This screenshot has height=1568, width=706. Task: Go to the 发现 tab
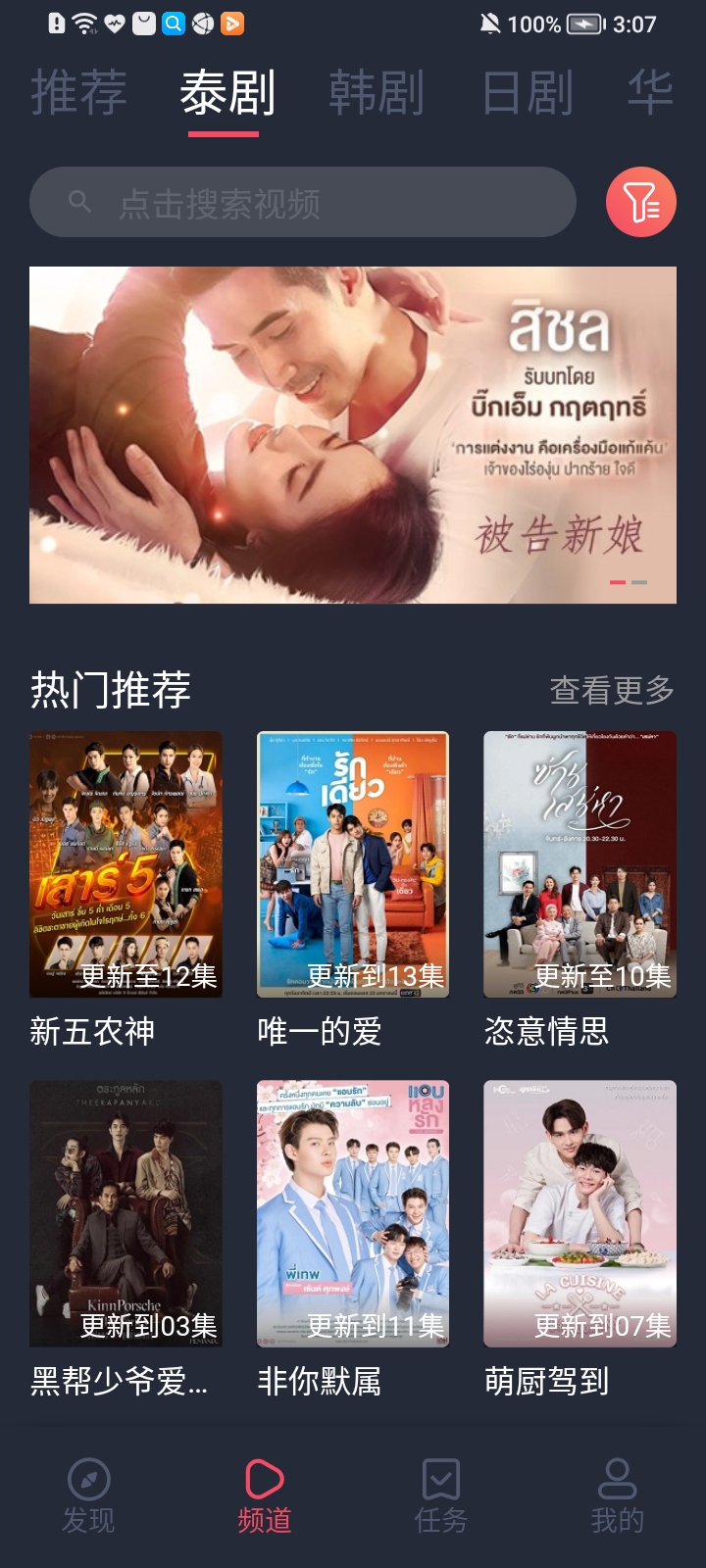point(88,1495)
